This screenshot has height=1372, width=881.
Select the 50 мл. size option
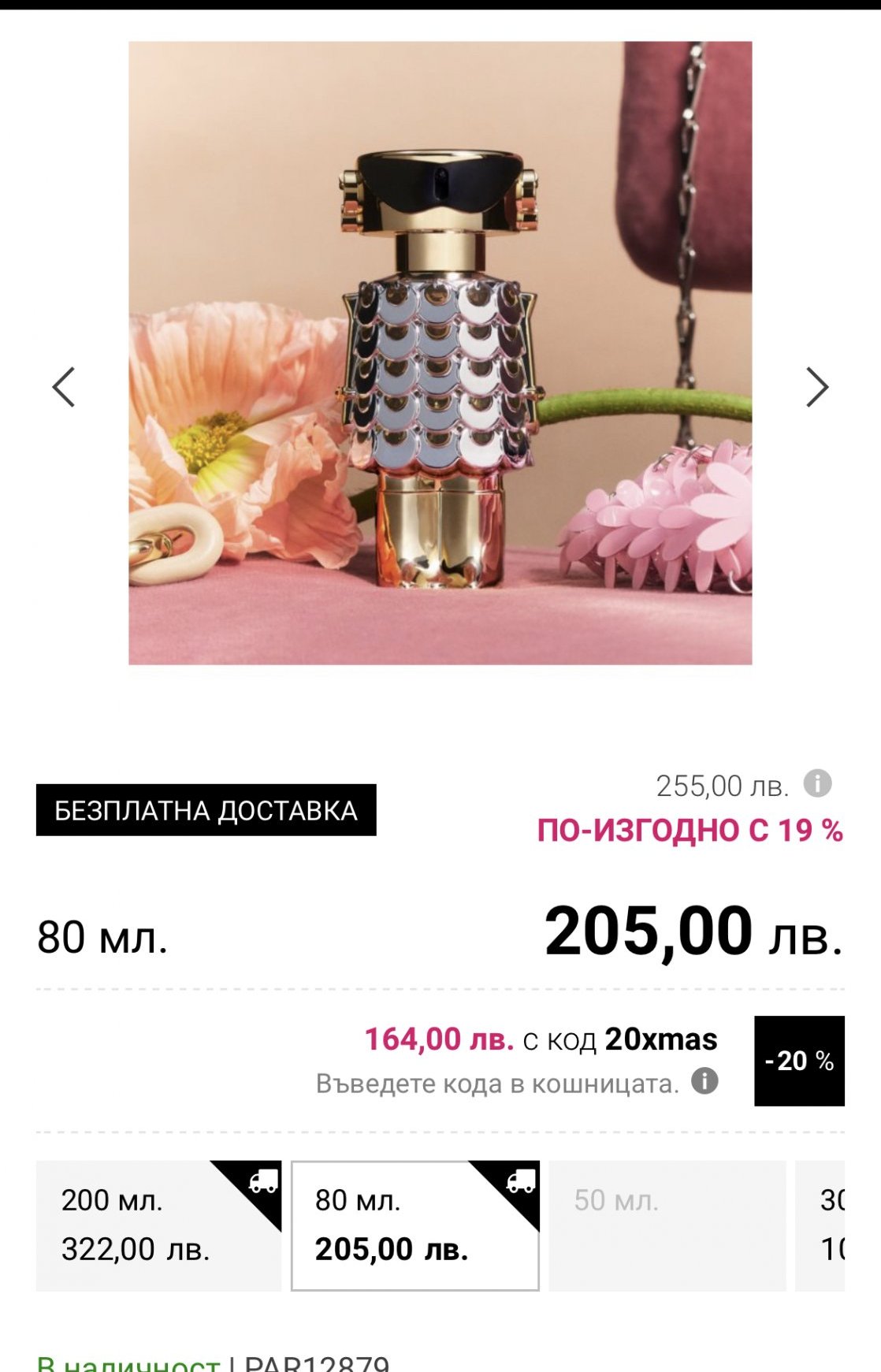pyautogui.click(x=667, y=1225)
